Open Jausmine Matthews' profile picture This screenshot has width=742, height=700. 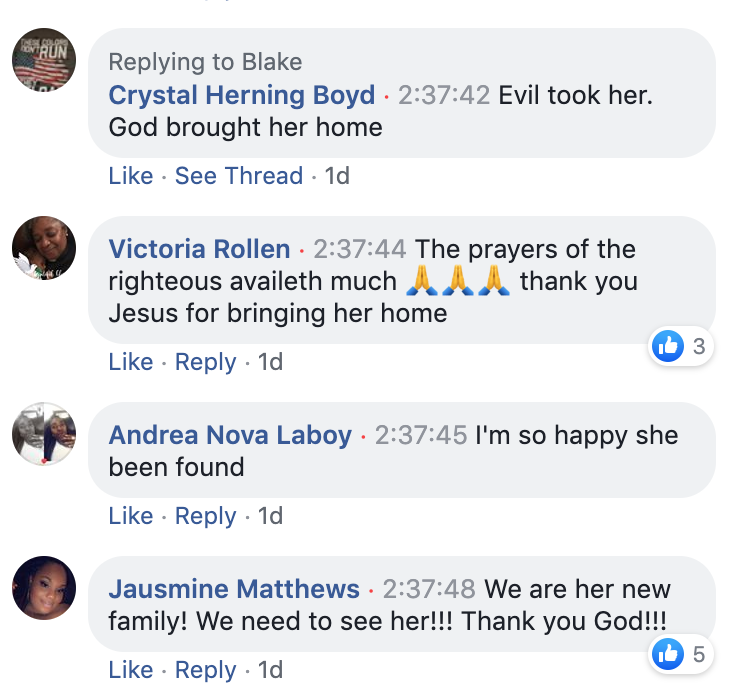click(44, 588)
